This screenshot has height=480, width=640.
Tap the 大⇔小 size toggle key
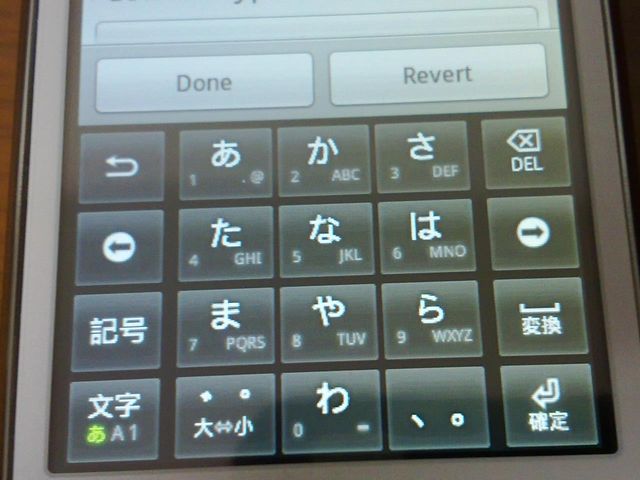tap(224, 413)
